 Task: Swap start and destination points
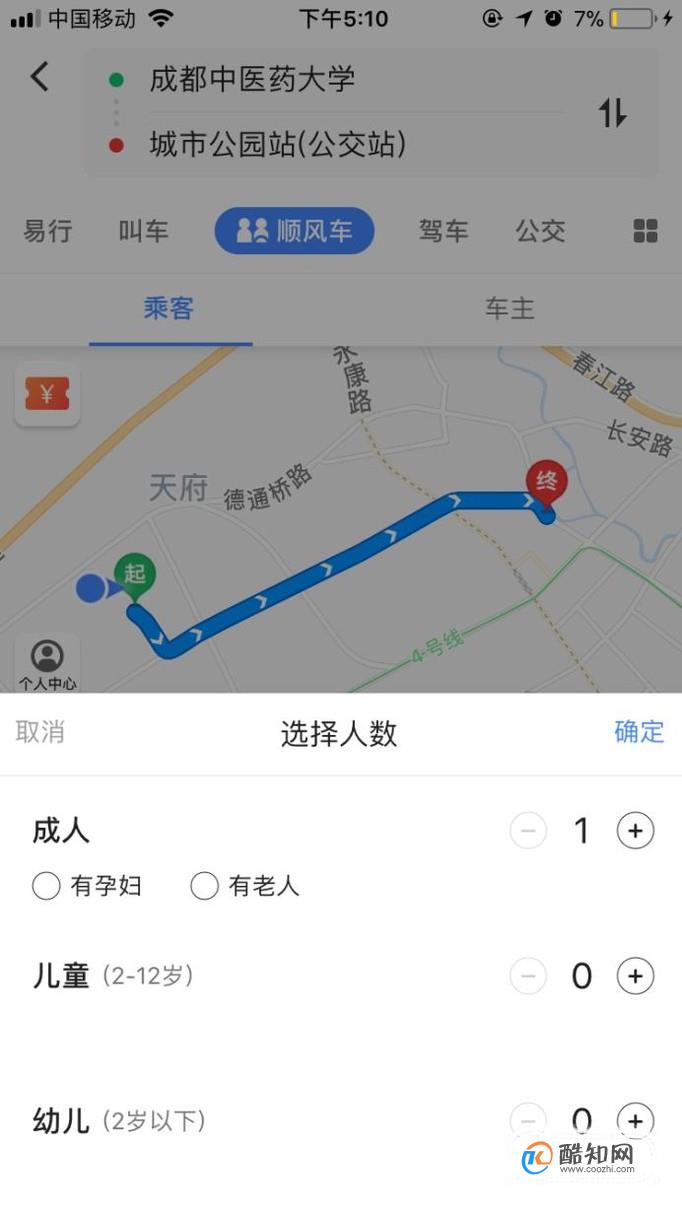612,112
